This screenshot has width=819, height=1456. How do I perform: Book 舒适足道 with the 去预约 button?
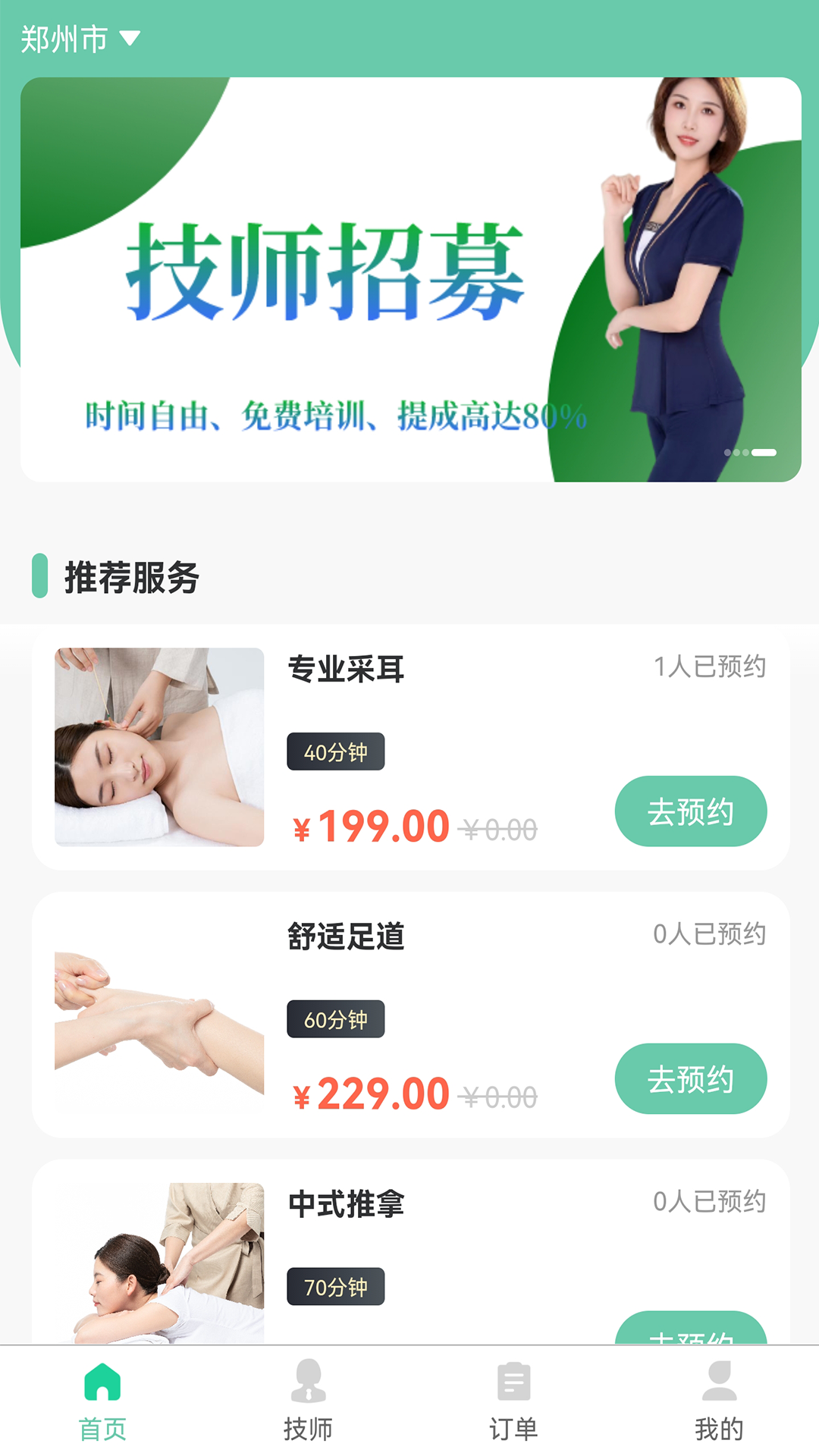pyautogui.click(x=690, y=1078)
